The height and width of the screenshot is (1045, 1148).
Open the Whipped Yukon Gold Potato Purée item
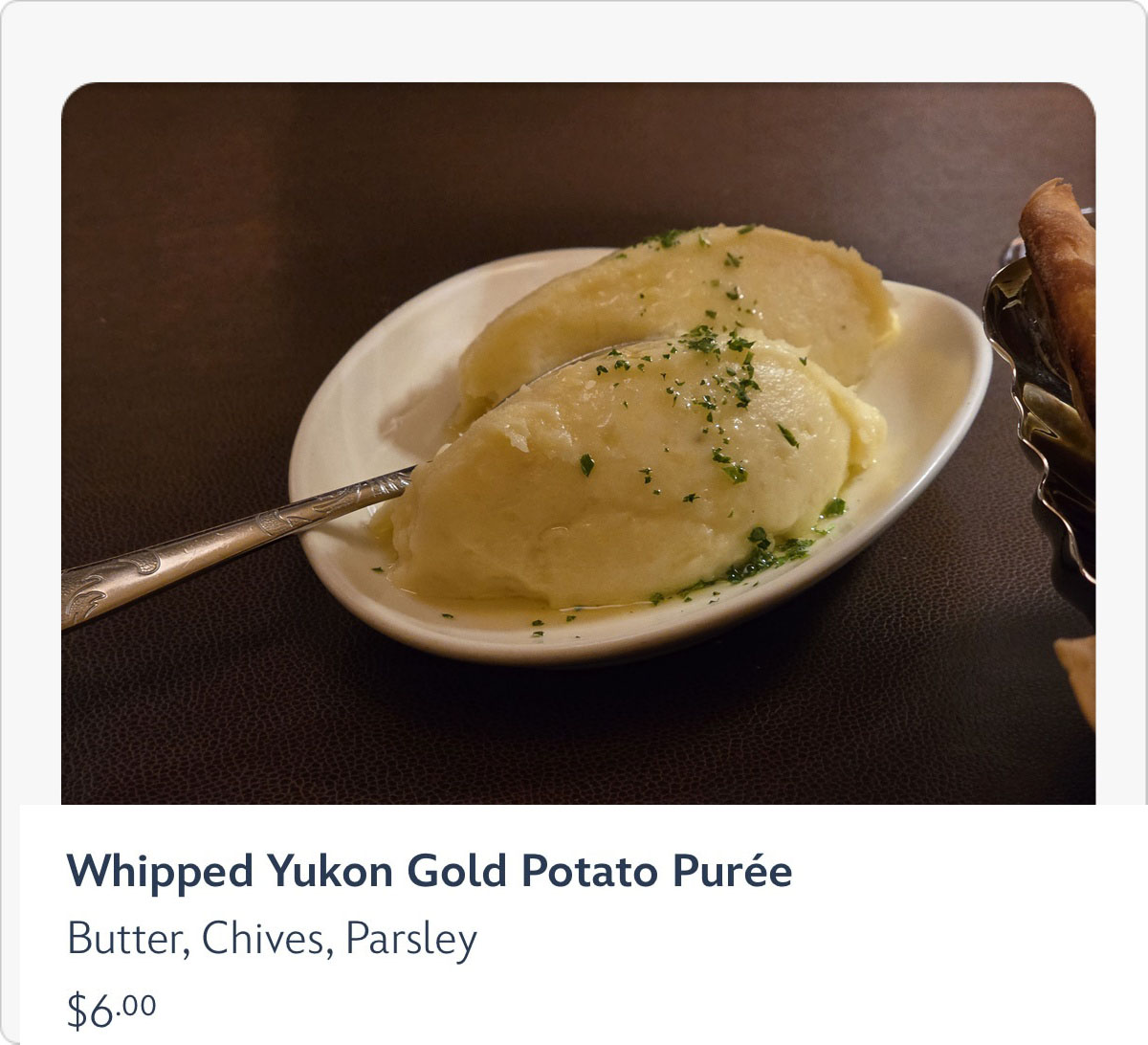pyautogui.click(x=429, y=872)
